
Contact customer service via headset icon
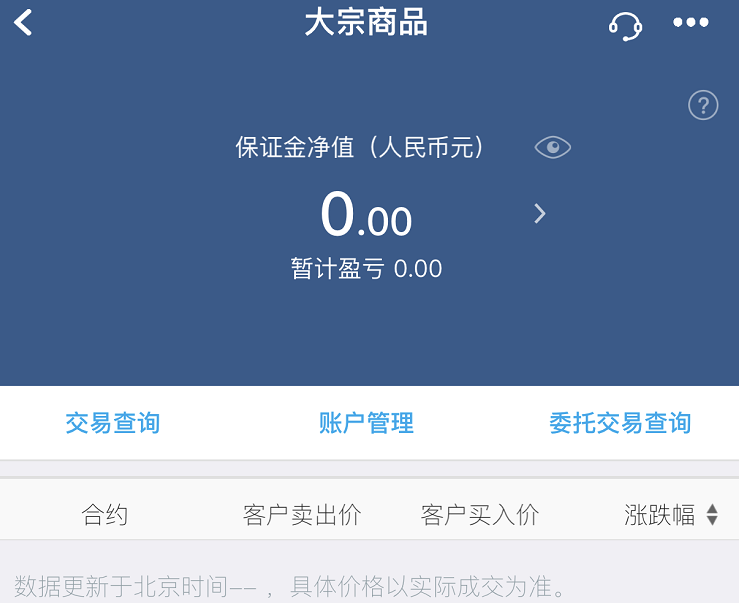(625, 24)
